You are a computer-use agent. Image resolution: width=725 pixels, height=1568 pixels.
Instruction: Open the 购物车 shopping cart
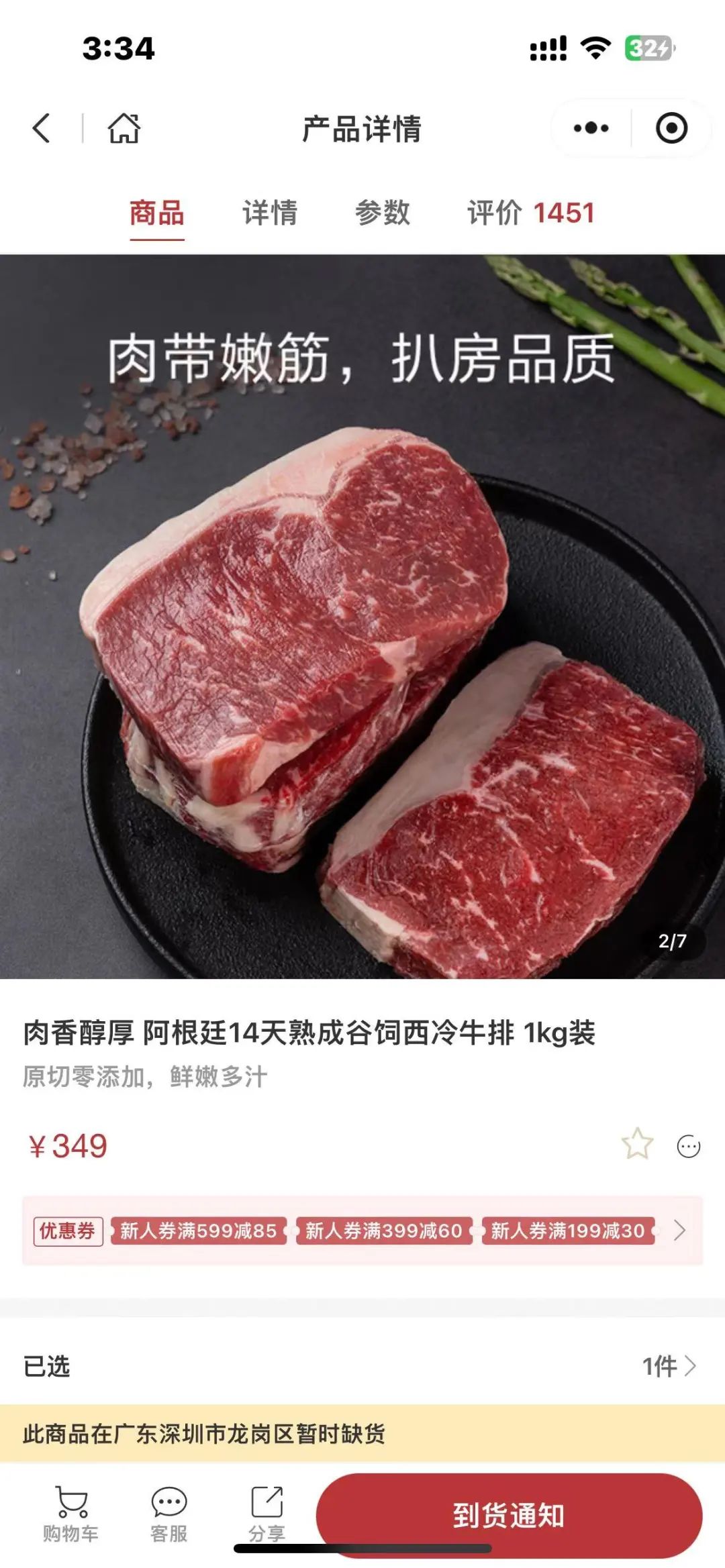(x=71, y=1514)
